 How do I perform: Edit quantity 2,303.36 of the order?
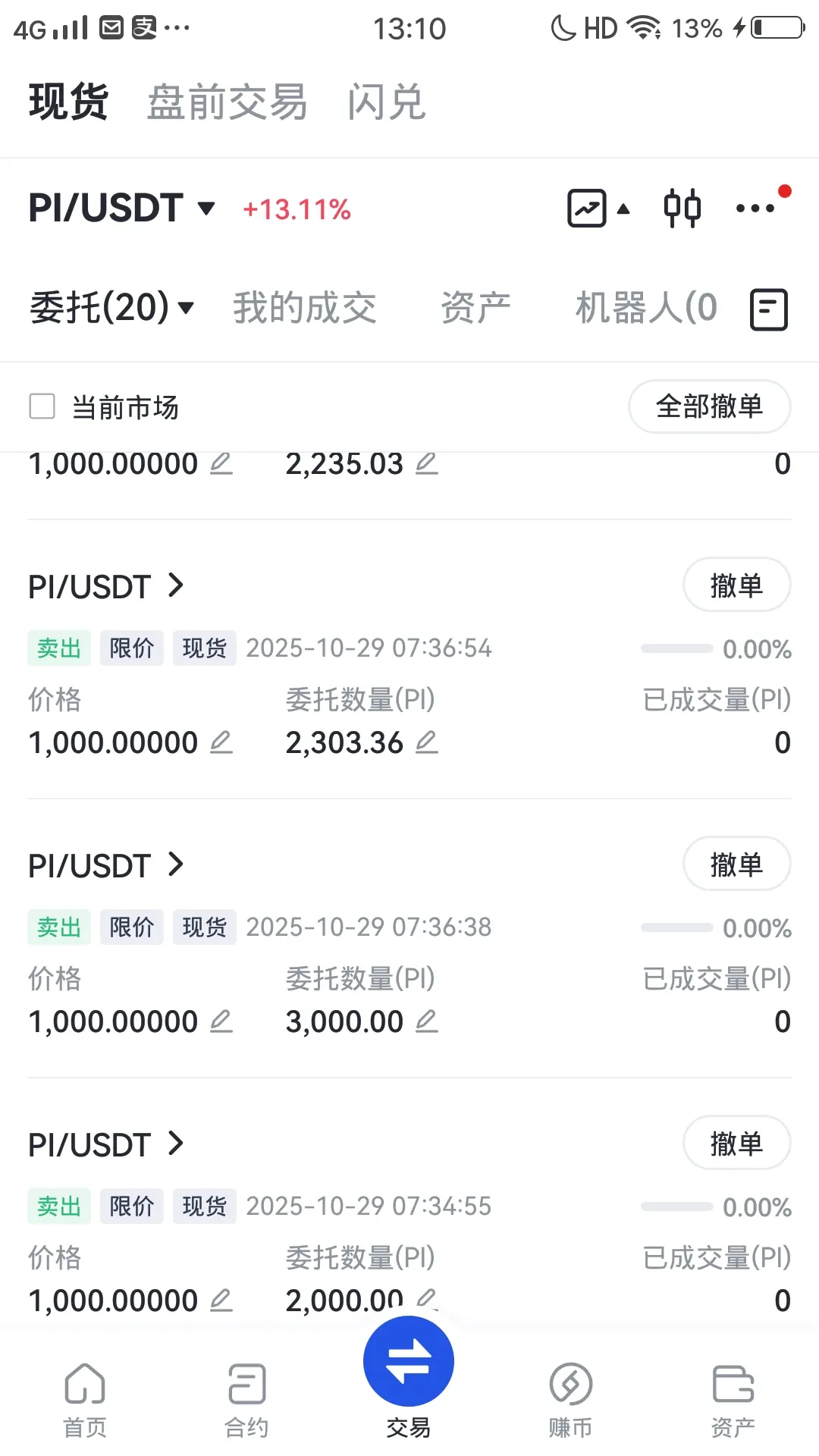pos(427,742)
